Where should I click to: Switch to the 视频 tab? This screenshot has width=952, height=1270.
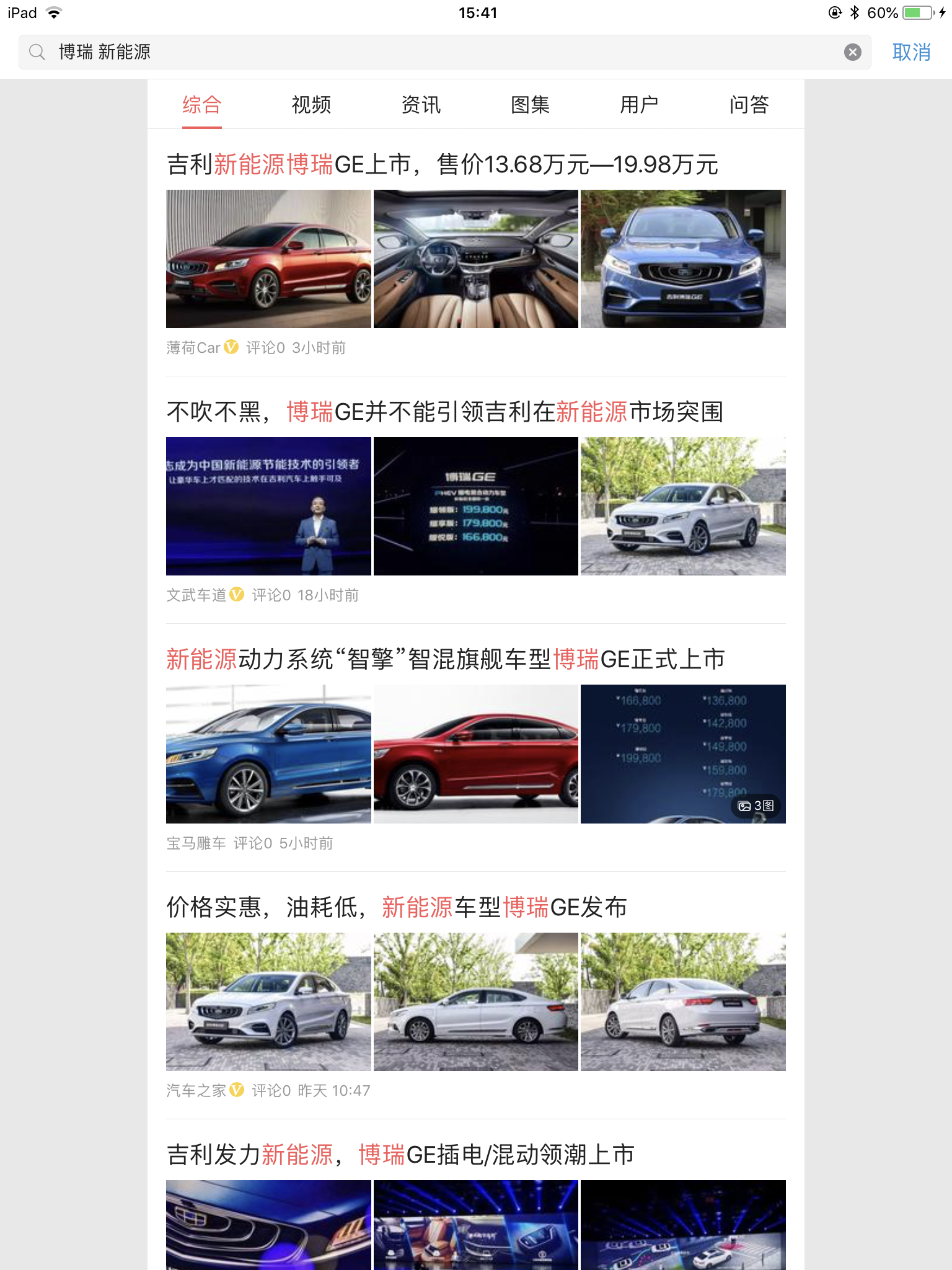coord(311,105)
